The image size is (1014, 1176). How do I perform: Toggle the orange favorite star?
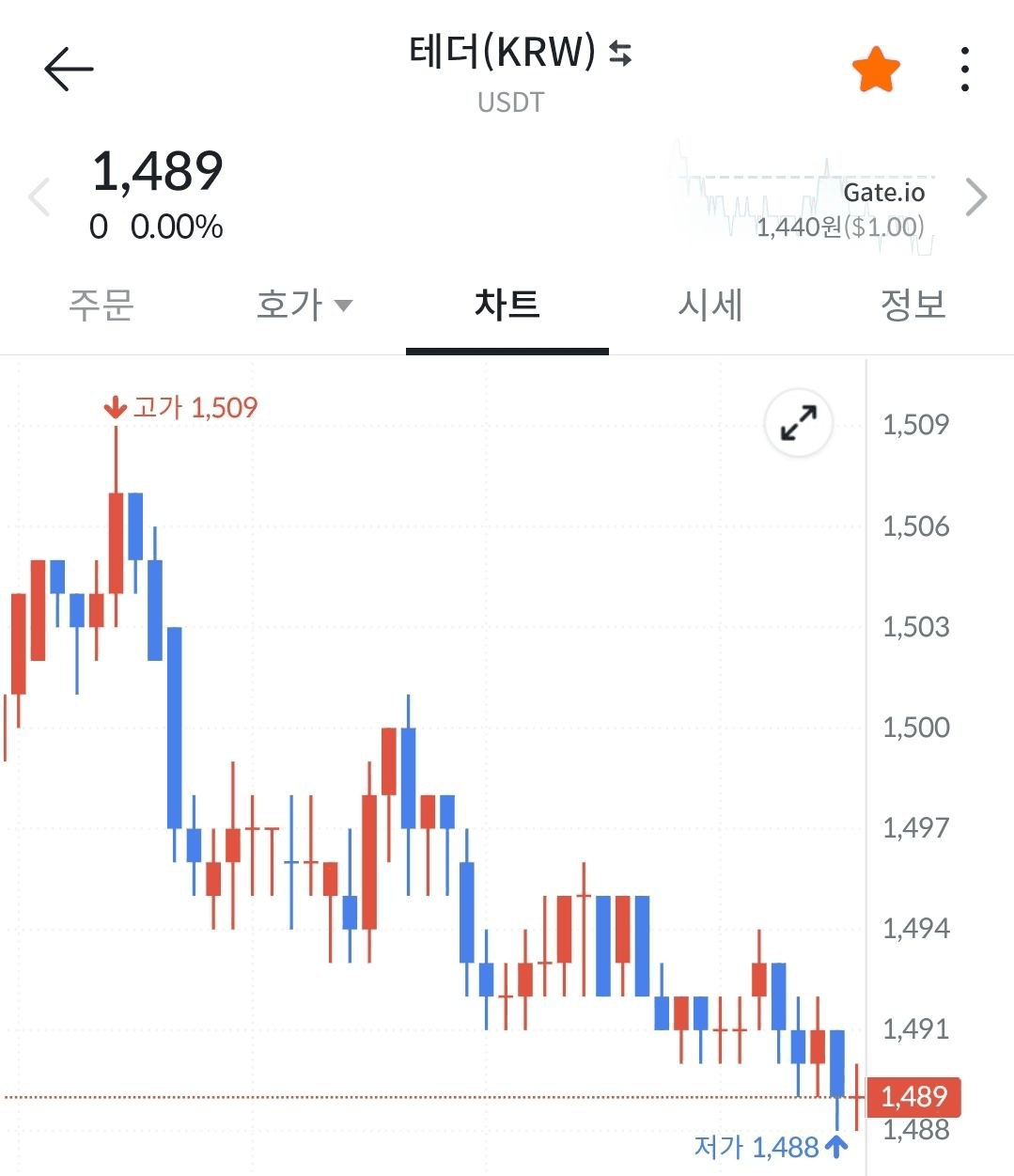(876, 70)
